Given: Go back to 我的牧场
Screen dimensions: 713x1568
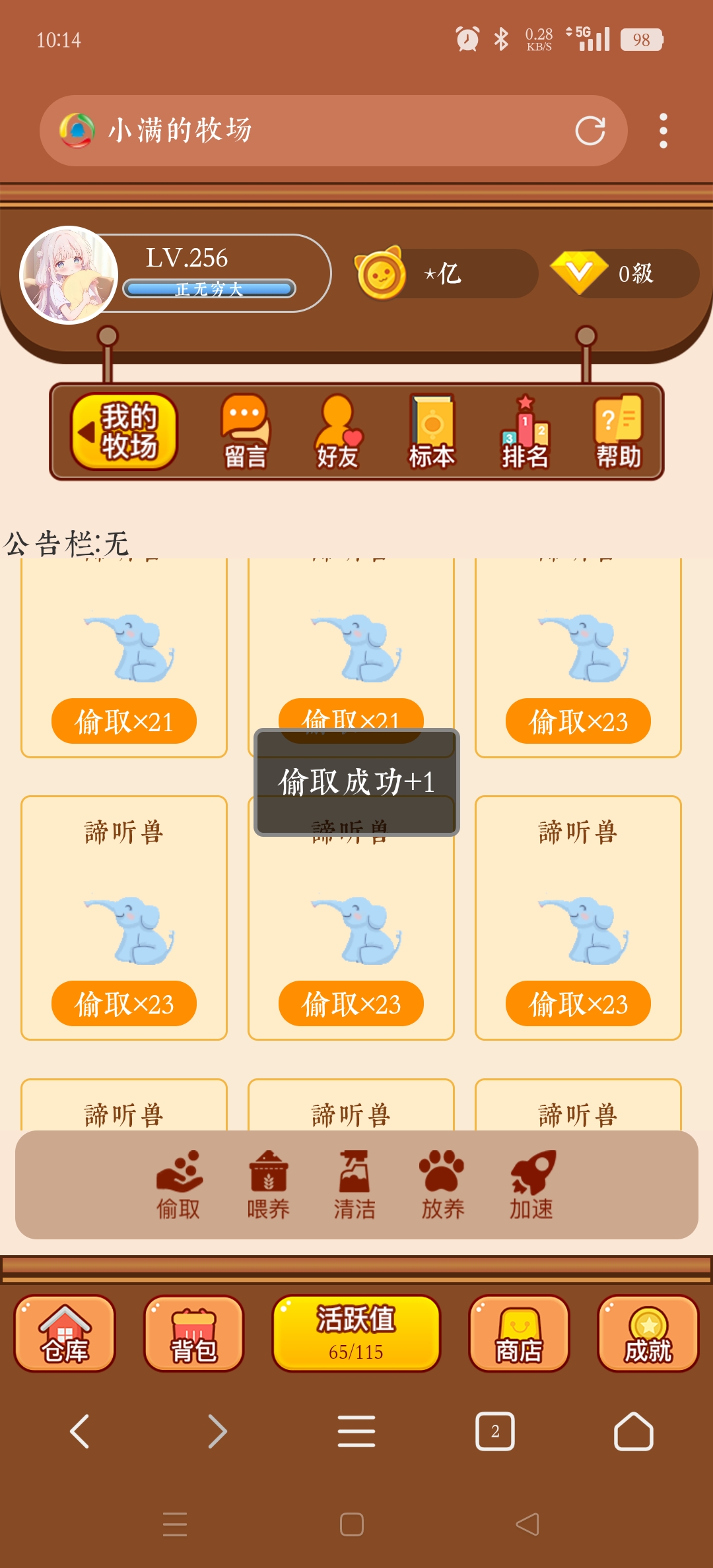Looking at the screenshot, I should pyautogui.click(x=124, y=432).
